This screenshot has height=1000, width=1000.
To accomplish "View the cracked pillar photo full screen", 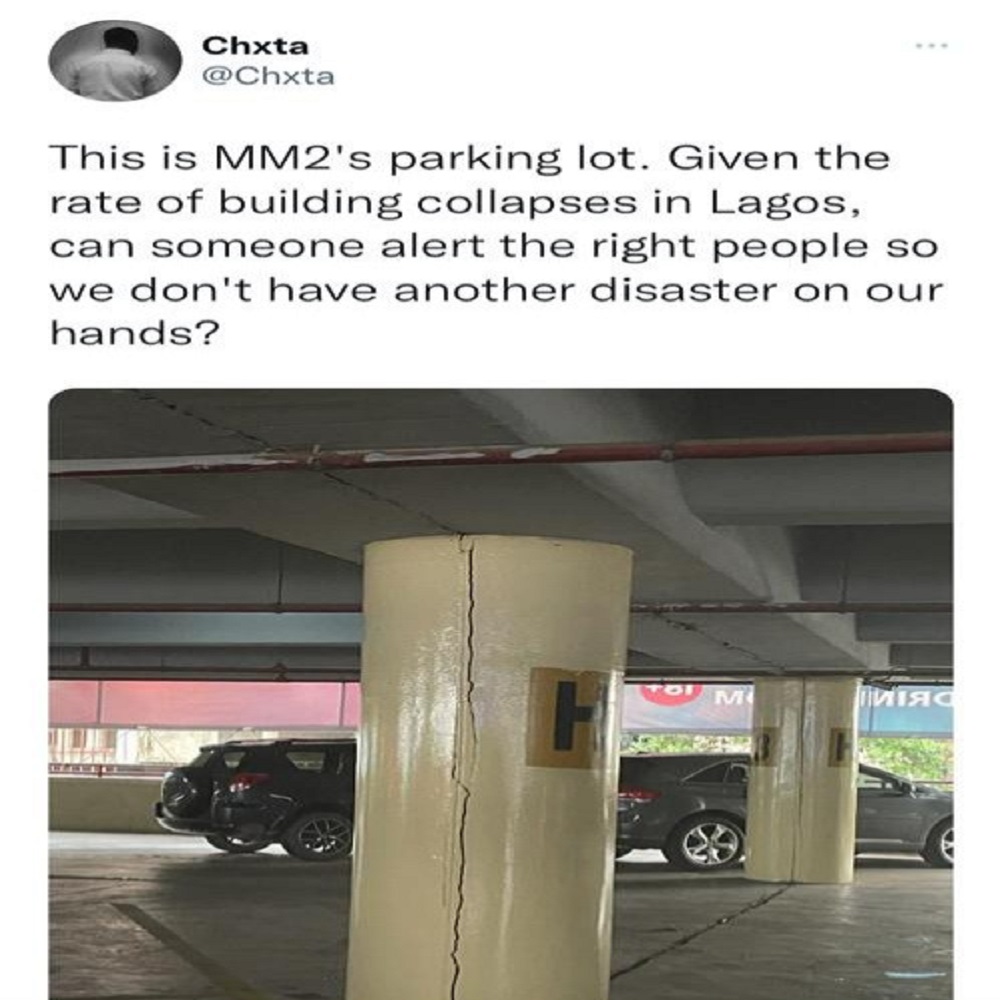I will (500, 692).
